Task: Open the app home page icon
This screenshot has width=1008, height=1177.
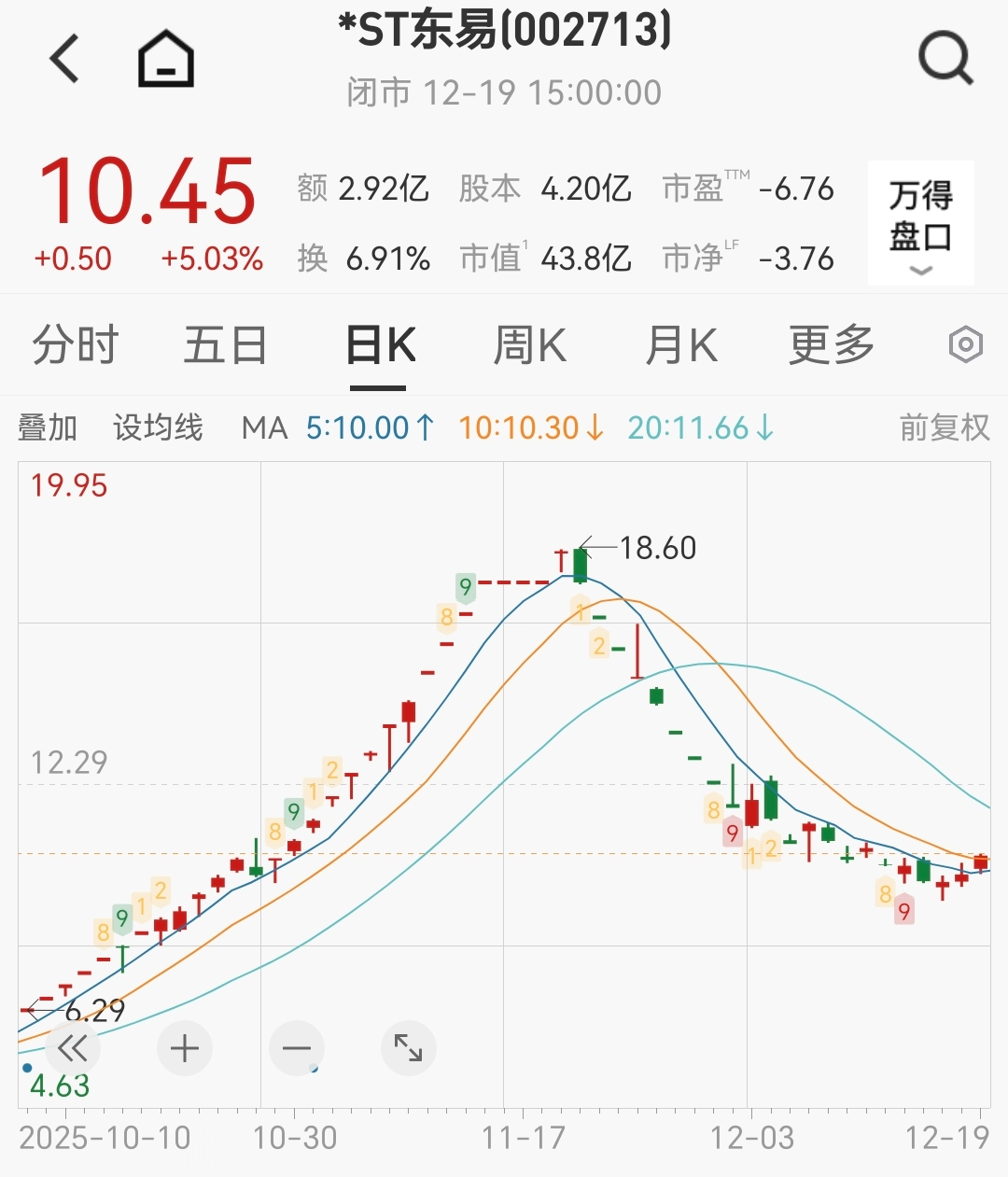Action: pos(166,59)
